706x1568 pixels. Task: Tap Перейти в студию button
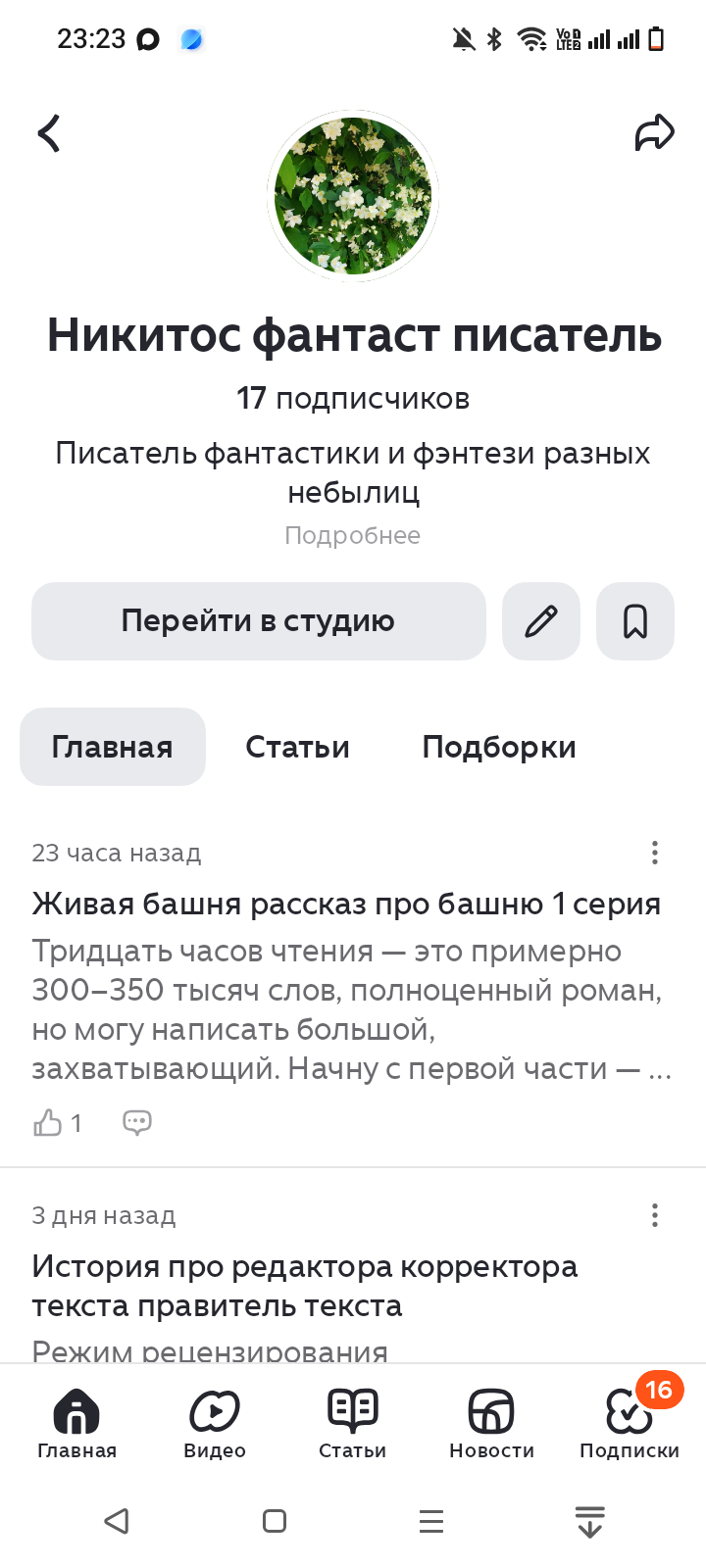pos(259,621)
